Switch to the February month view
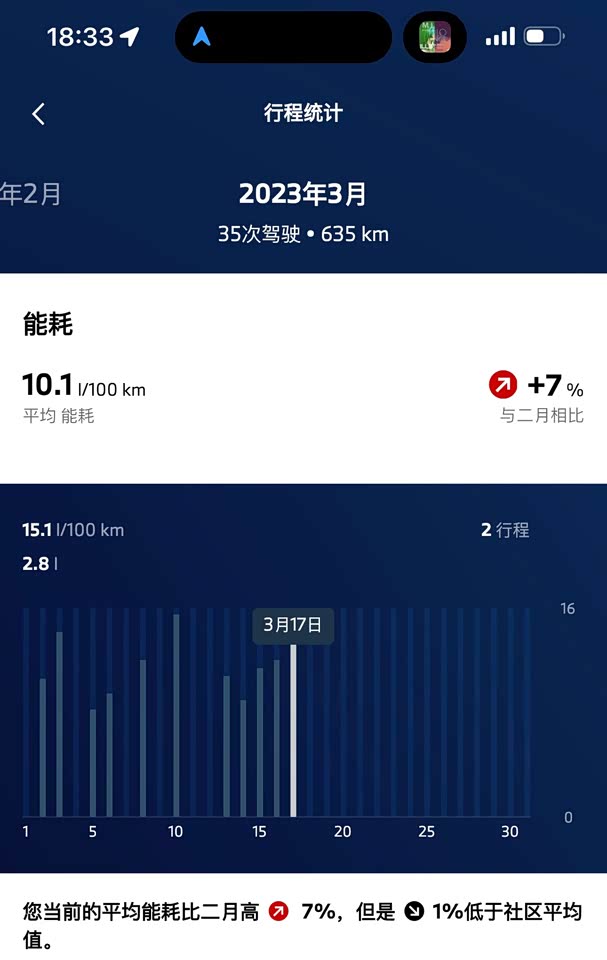607x960 pixels. [32, 194]
